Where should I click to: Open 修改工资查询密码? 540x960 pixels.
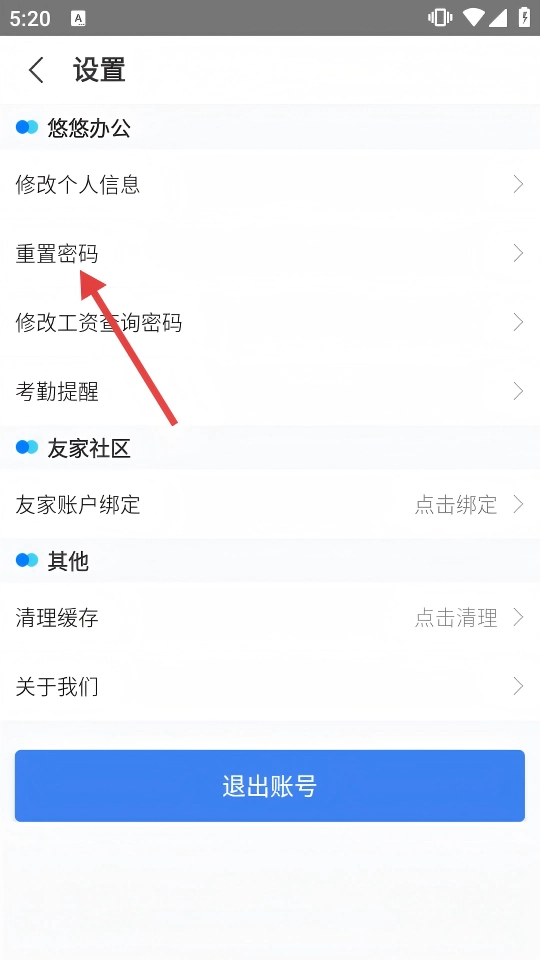point(270,322)
